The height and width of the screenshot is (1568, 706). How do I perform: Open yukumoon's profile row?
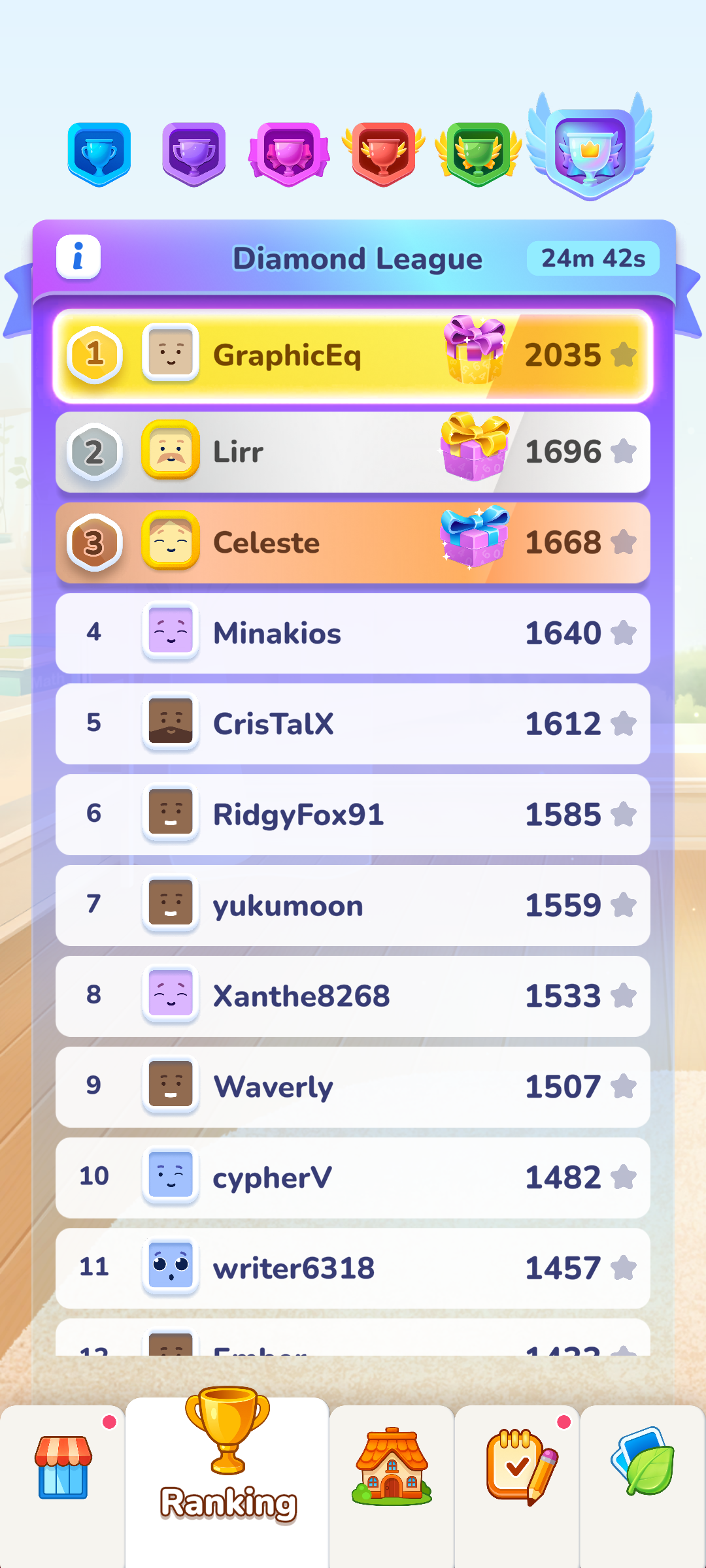(353, 906)
